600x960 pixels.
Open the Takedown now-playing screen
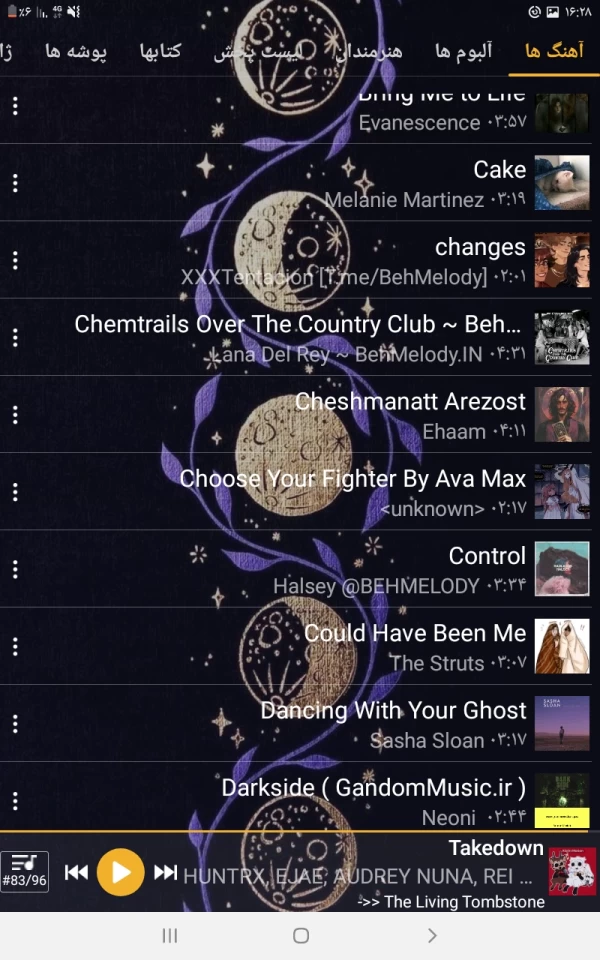400,872
